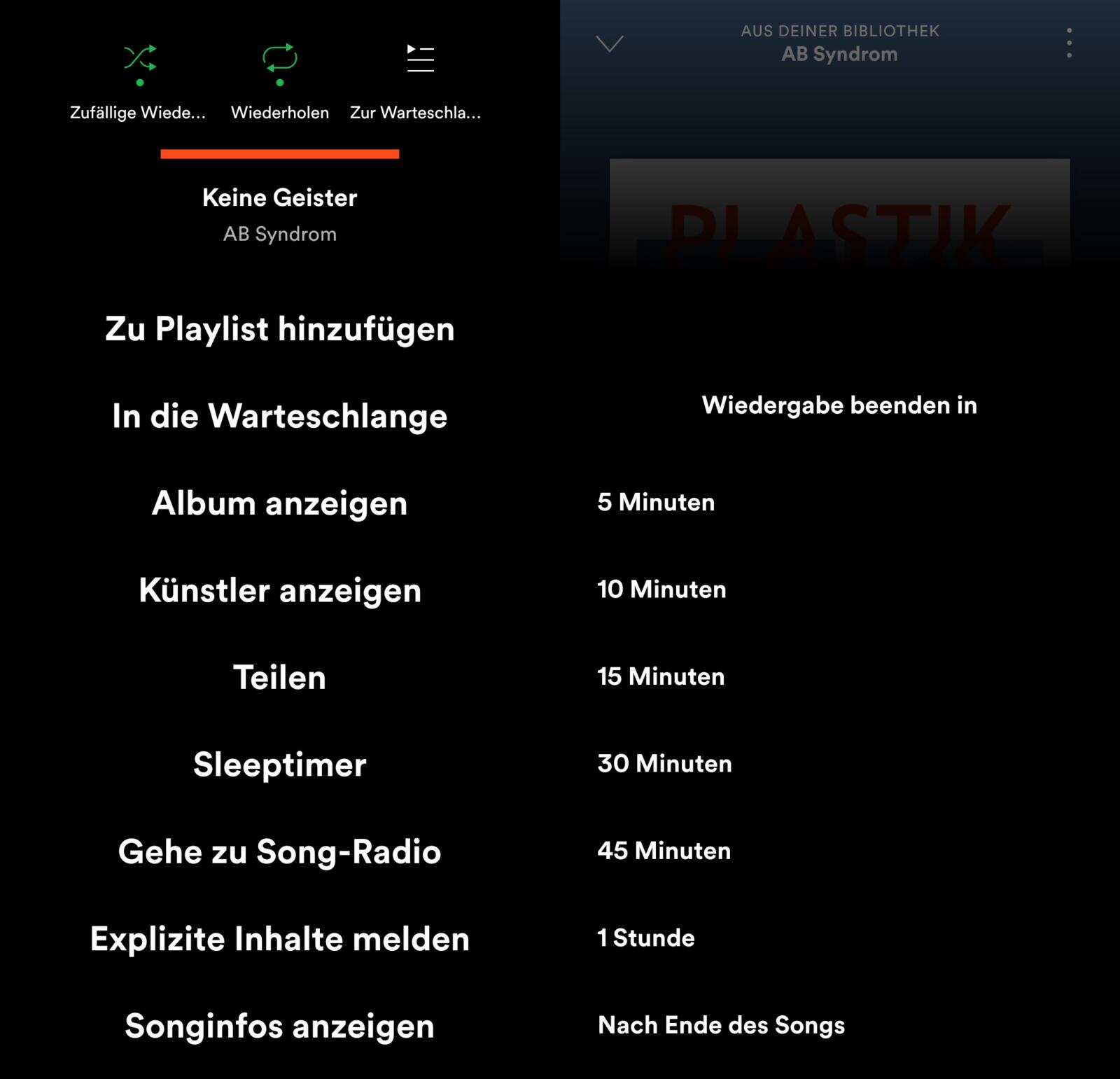
Task: Open Künstler anzeigen
Action: [x=279, y=590]
